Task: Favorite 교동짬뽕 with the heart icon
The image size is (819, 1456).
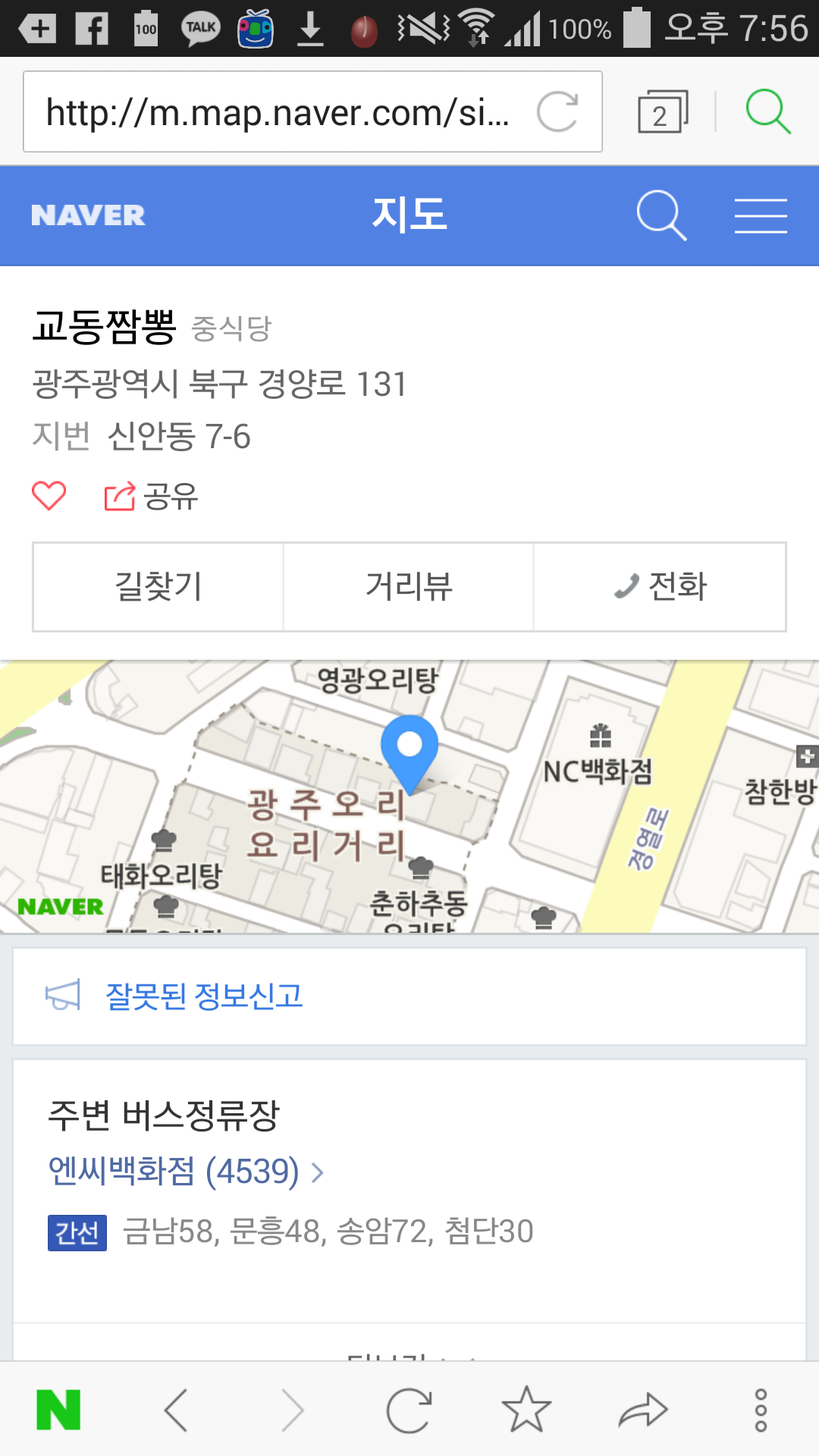Action: 49,496
